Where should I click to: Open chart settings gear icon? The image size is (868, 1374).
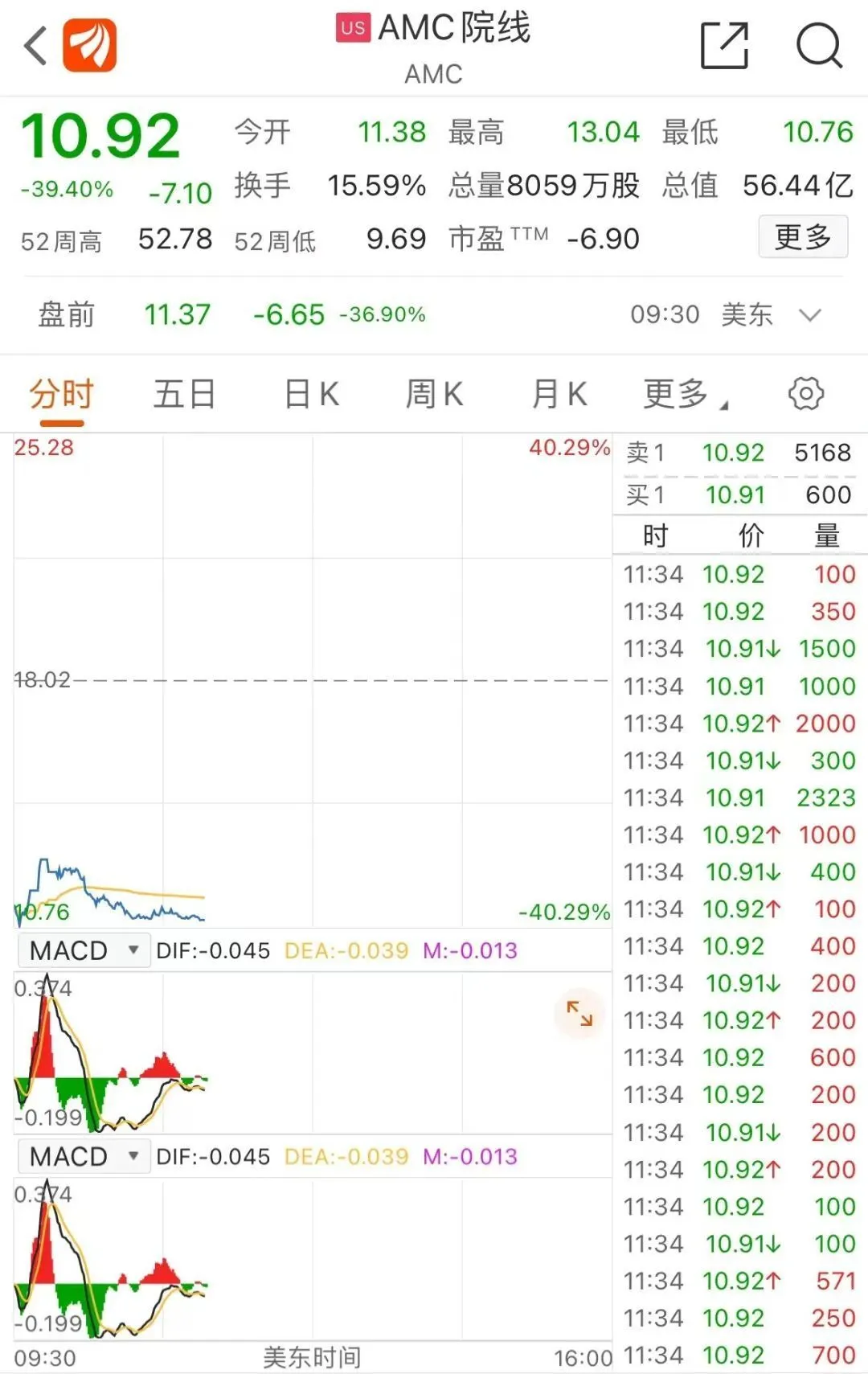click(x=806, y=394)
